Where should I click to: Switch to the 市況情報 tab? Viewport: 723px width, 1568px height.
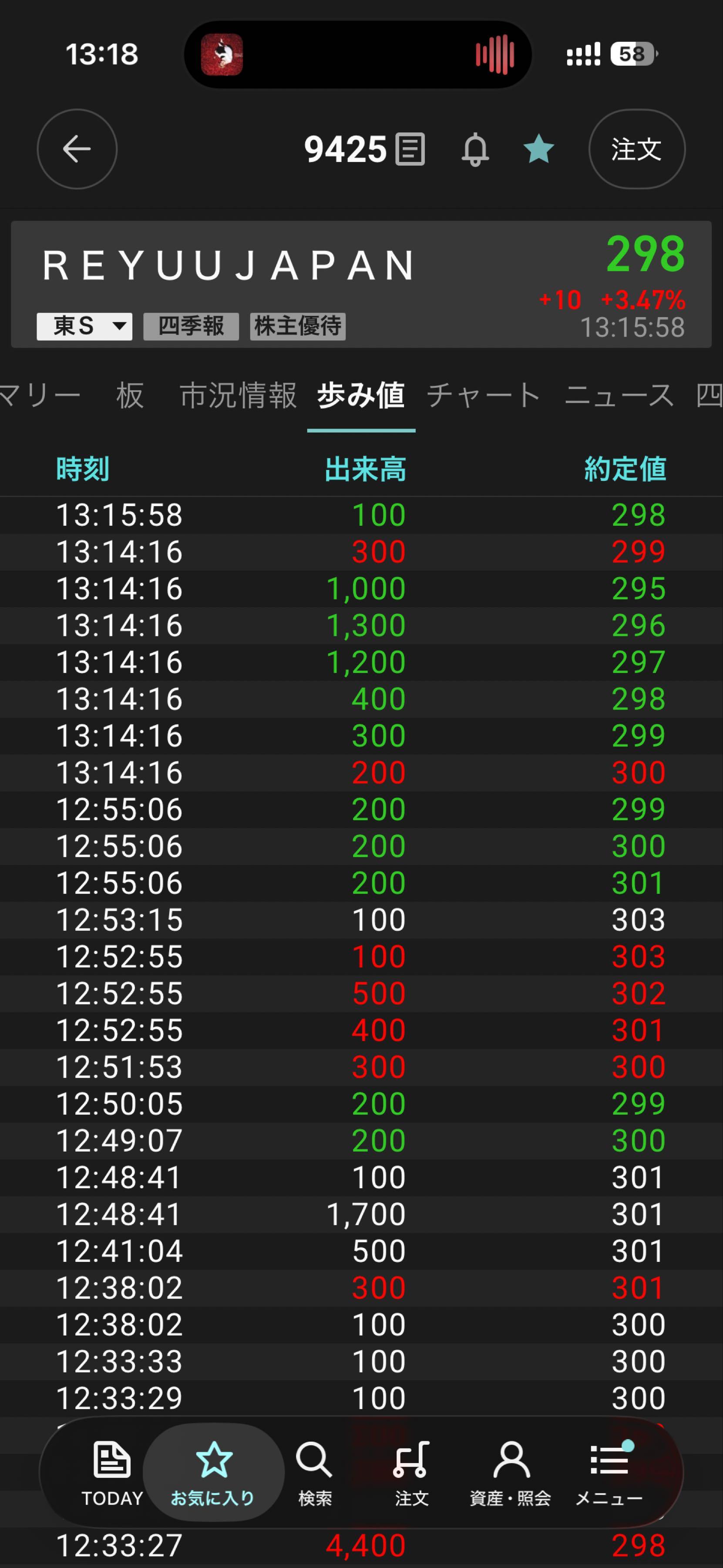click(238, 395)
